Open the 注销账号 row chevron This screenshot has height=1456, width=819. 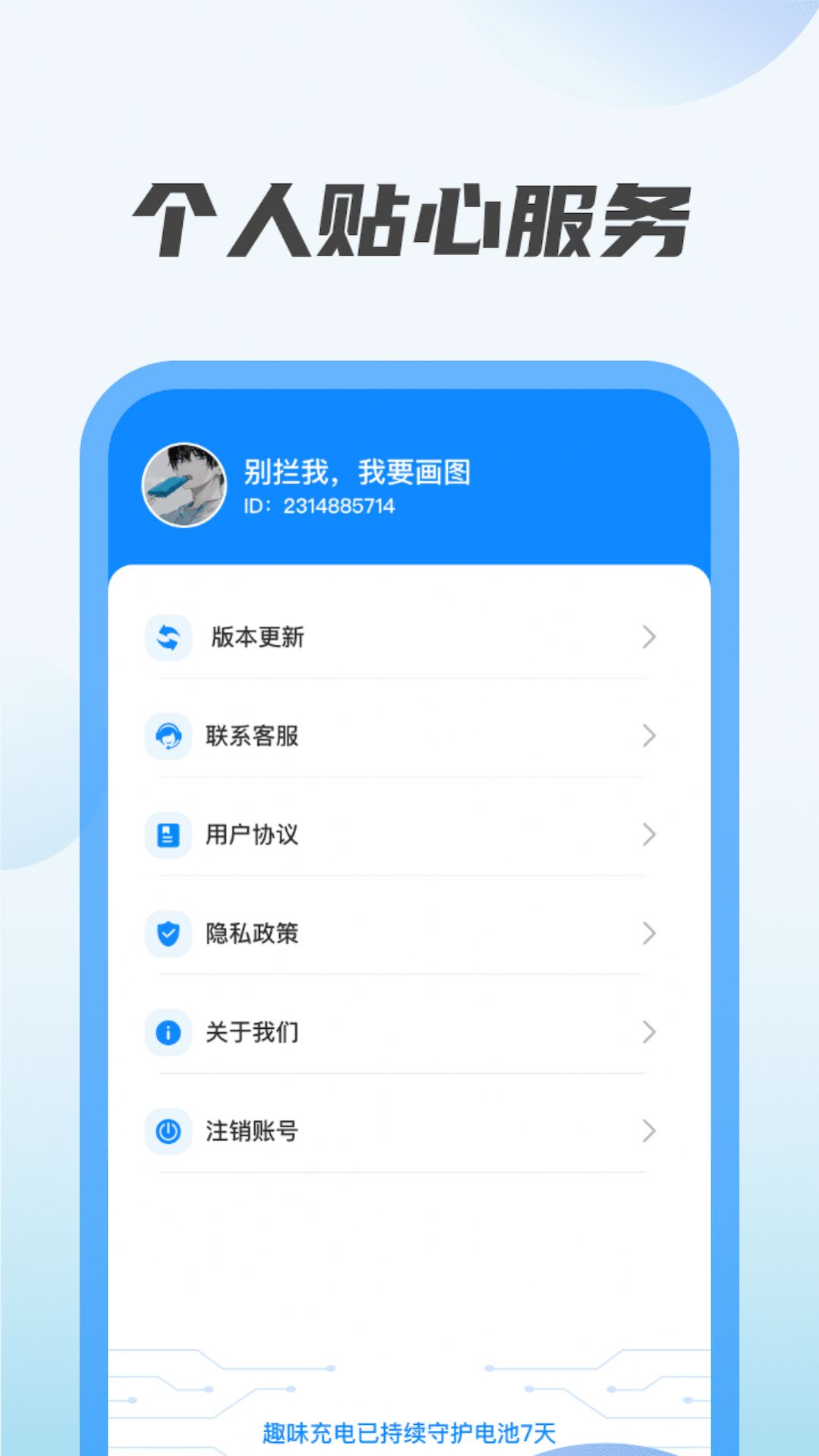click(x=649, y=1131)
